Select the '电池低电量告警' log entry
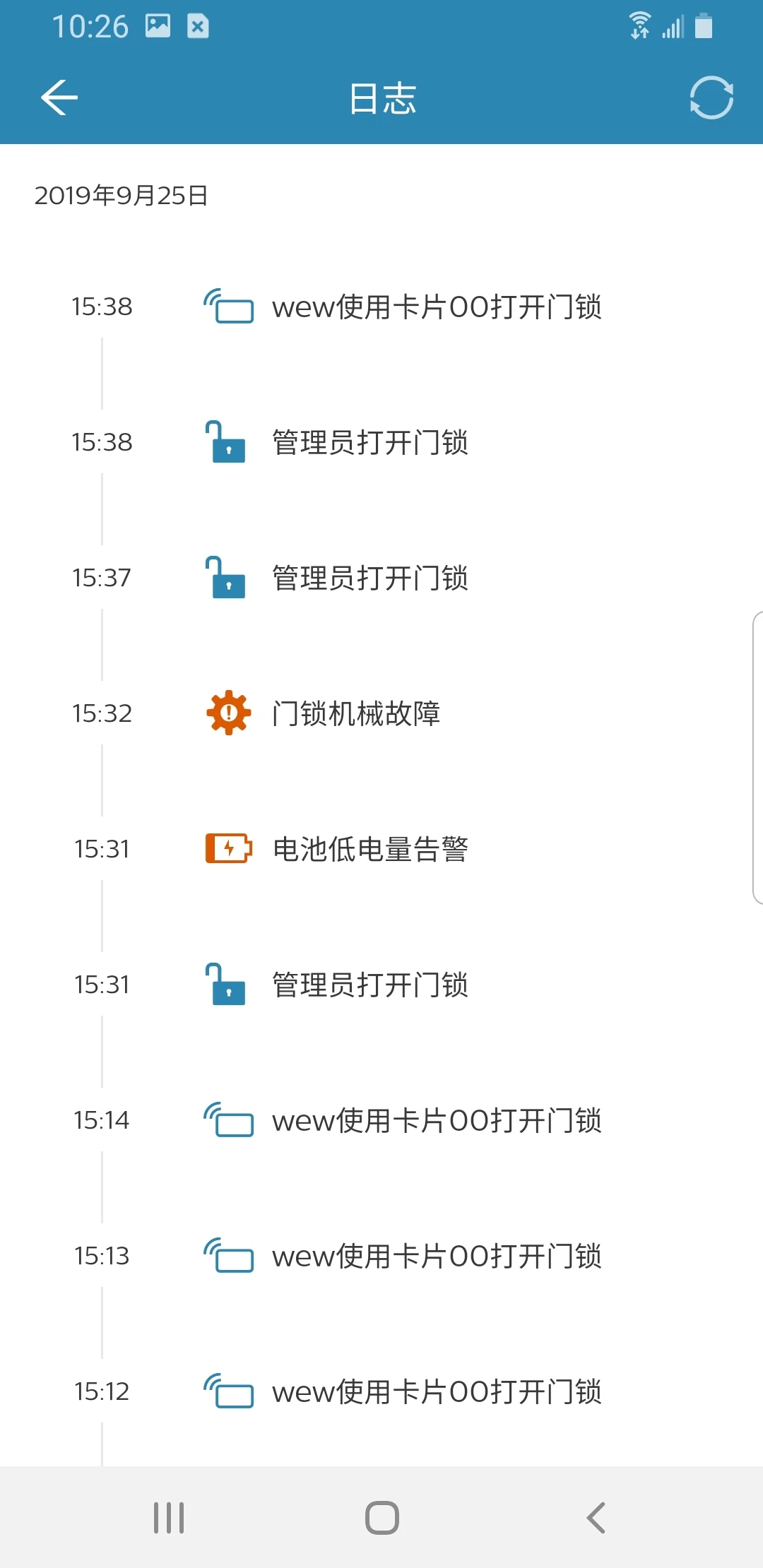Screen dimensions: 763x1568 tap(371, 849)
